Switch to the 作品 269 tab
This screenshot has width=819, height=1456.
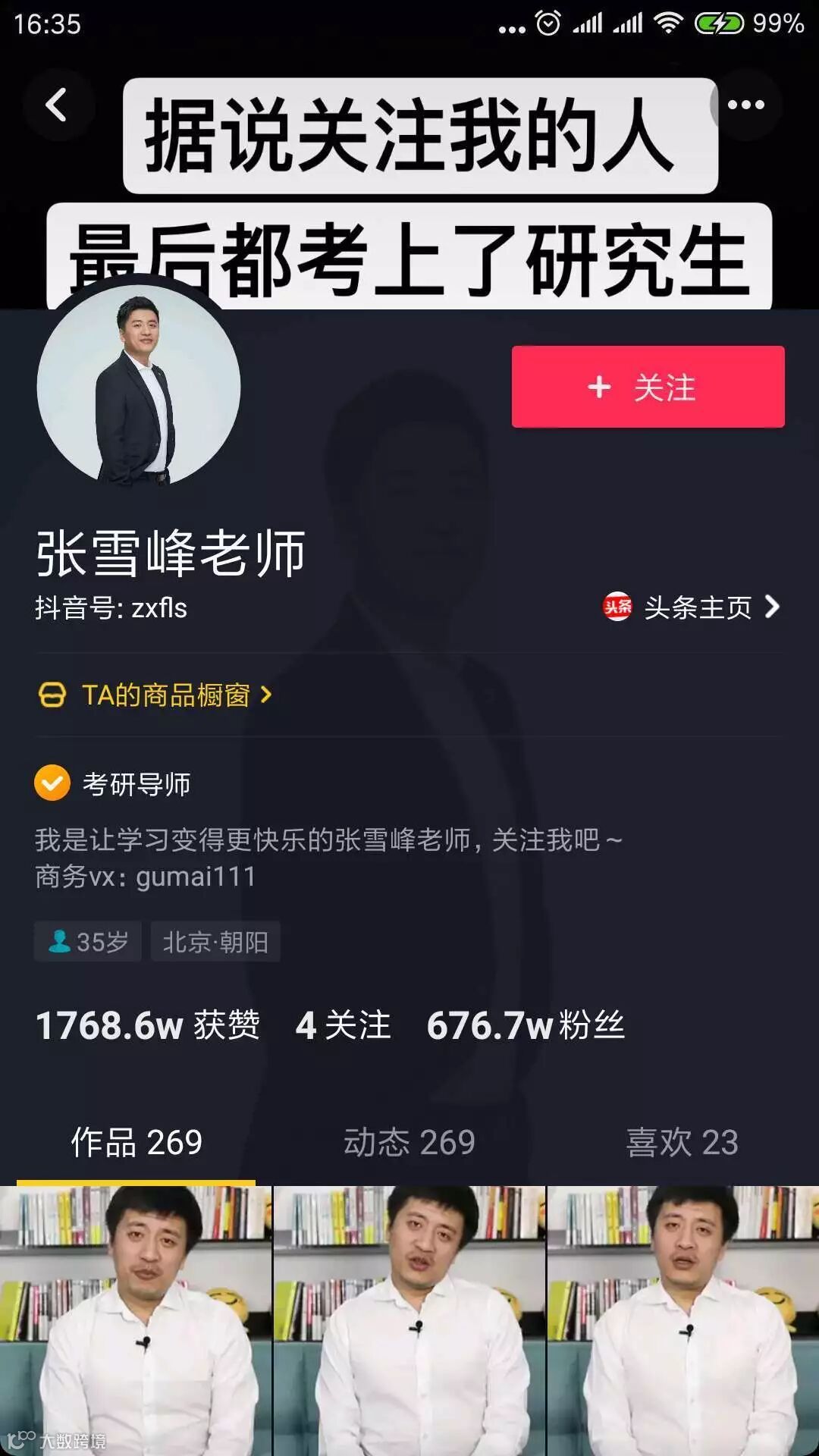pos(136,1142)
